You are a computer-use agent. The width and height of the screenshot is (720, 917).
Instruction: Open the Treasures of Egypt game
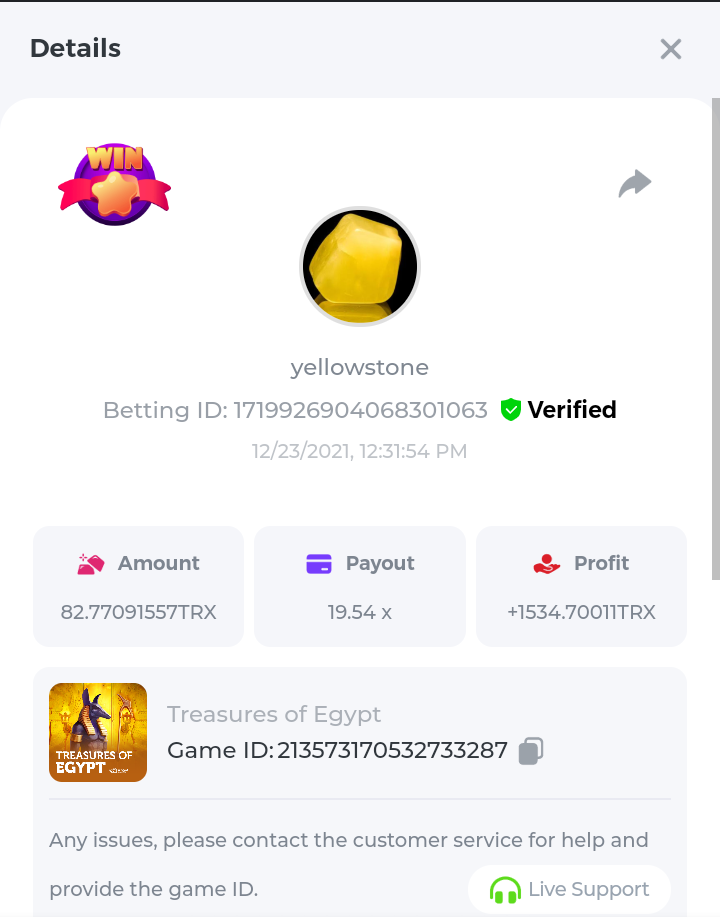98,732
